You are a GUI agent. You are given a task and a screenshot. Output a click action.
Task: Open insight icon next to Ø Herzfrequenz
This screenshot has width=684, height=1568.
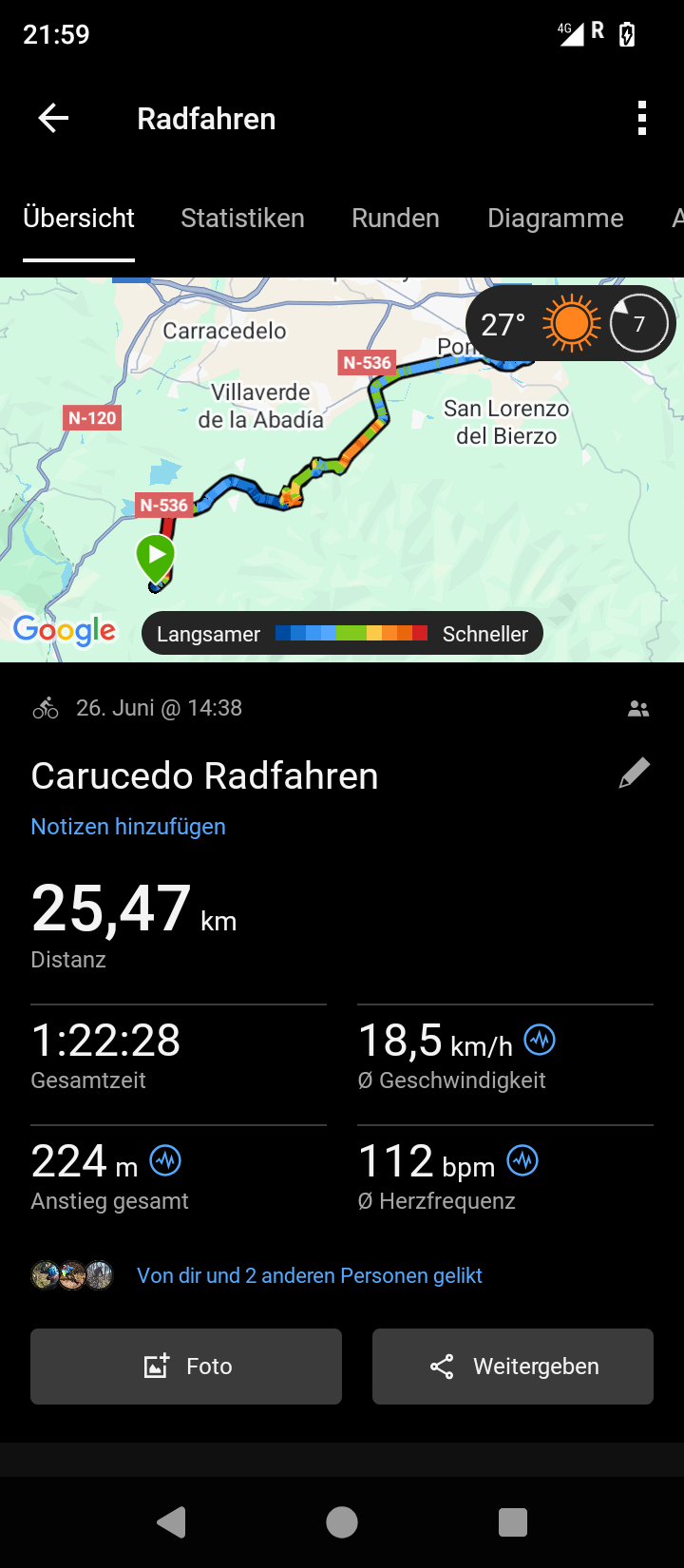(x=522, y=1160)
